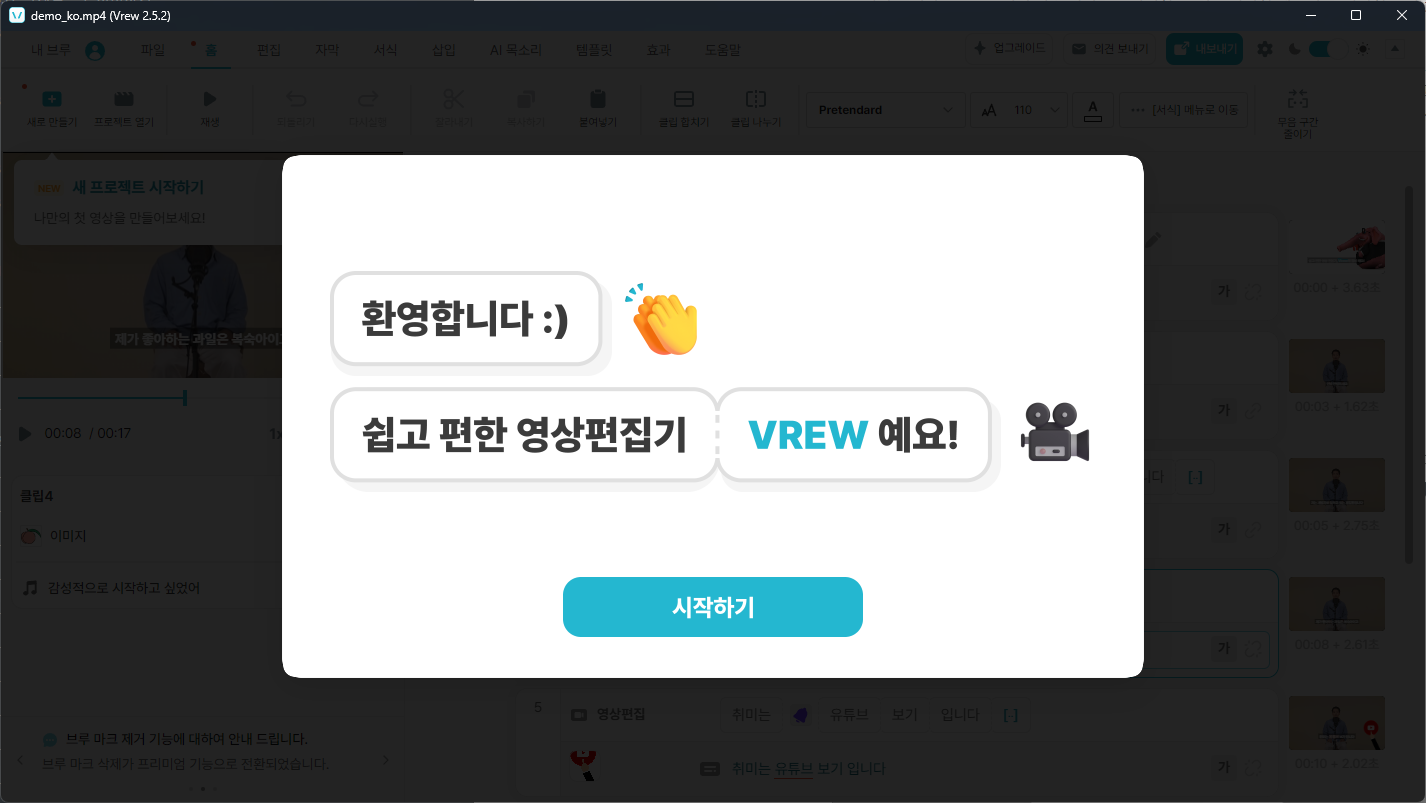Minimize the Vrew window
The image size is (1426, 803).
pos(1310,15)
